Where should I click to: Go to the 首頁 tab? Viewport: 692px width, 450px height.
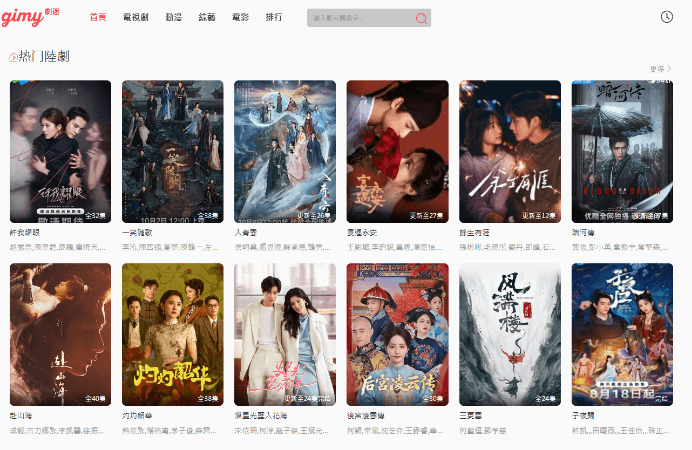pyautogui.click(x=97, y=18)
